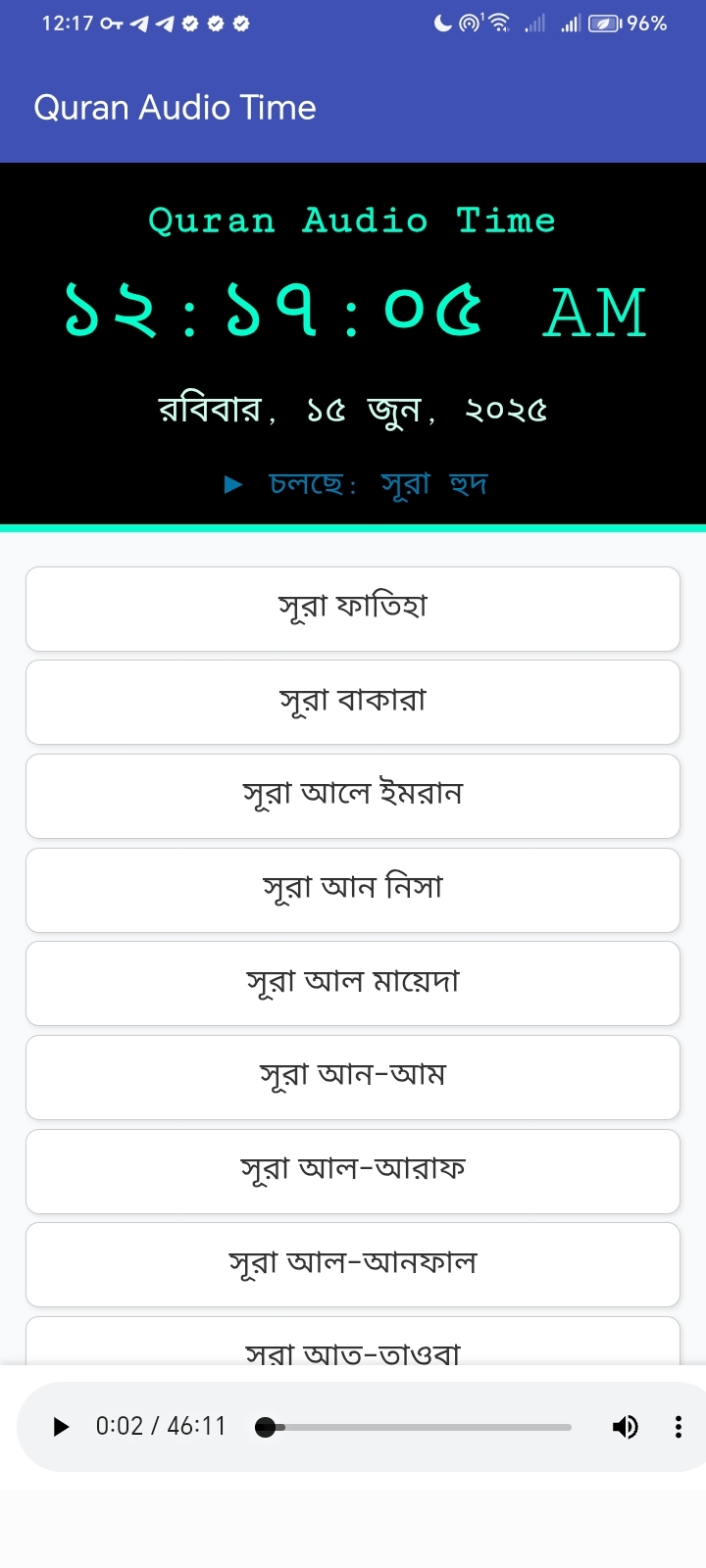The image size is (706, 1568).
Task: Choose সূরা আন নিসা
Action: click(353, 889)
